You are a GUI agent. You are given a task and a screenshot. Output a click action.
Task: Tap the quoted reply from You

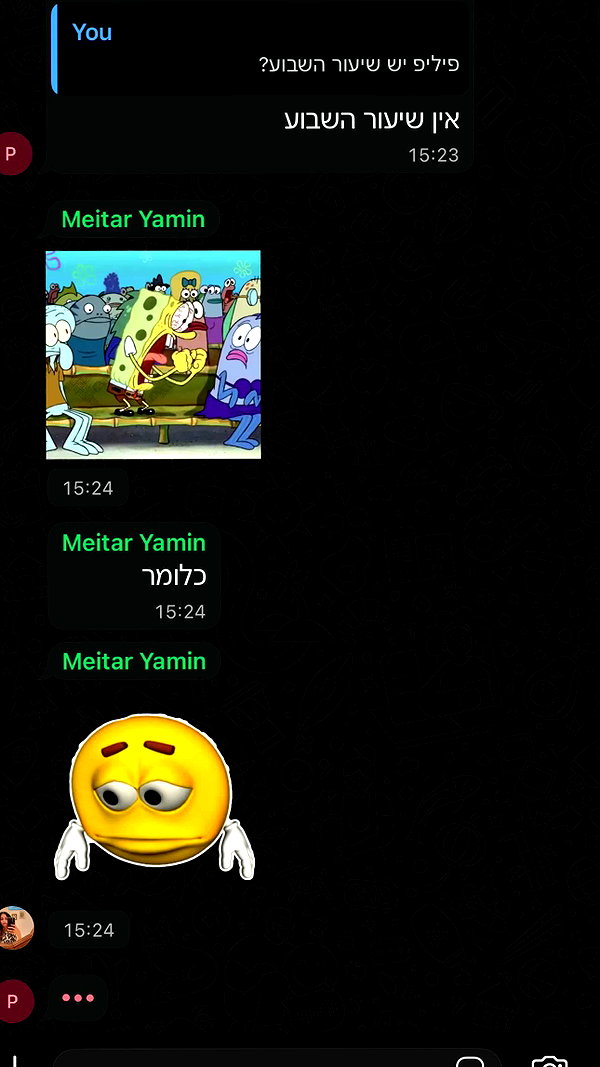[261, 48]
